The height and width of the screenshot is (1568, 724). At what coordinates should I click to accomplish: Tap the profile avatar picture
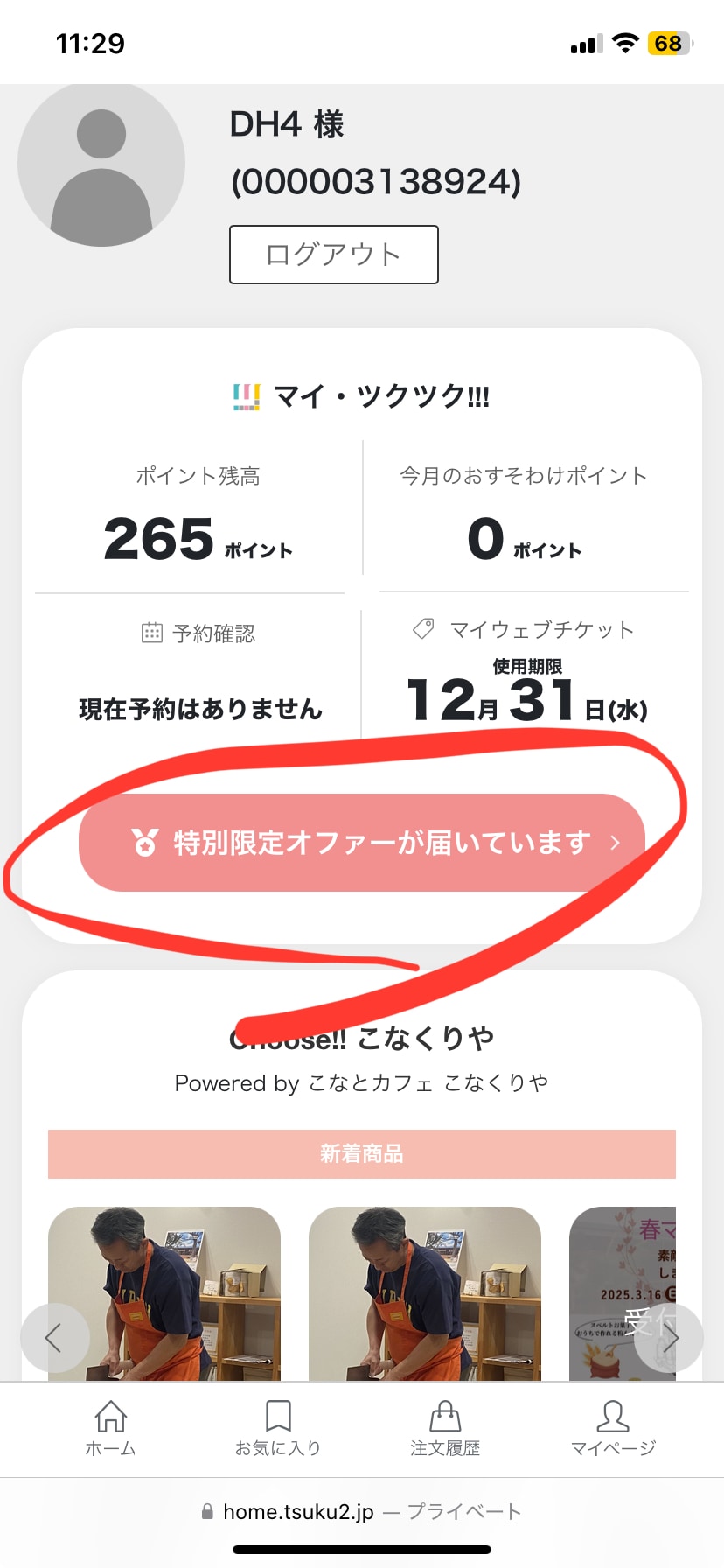[101, 164]
